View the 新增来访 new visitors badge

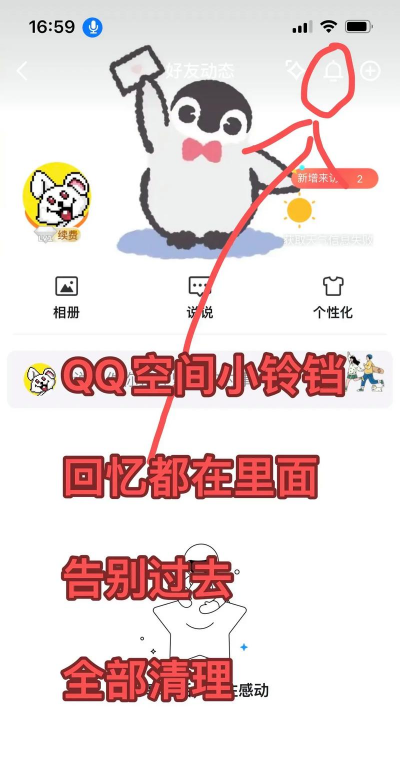335,178
